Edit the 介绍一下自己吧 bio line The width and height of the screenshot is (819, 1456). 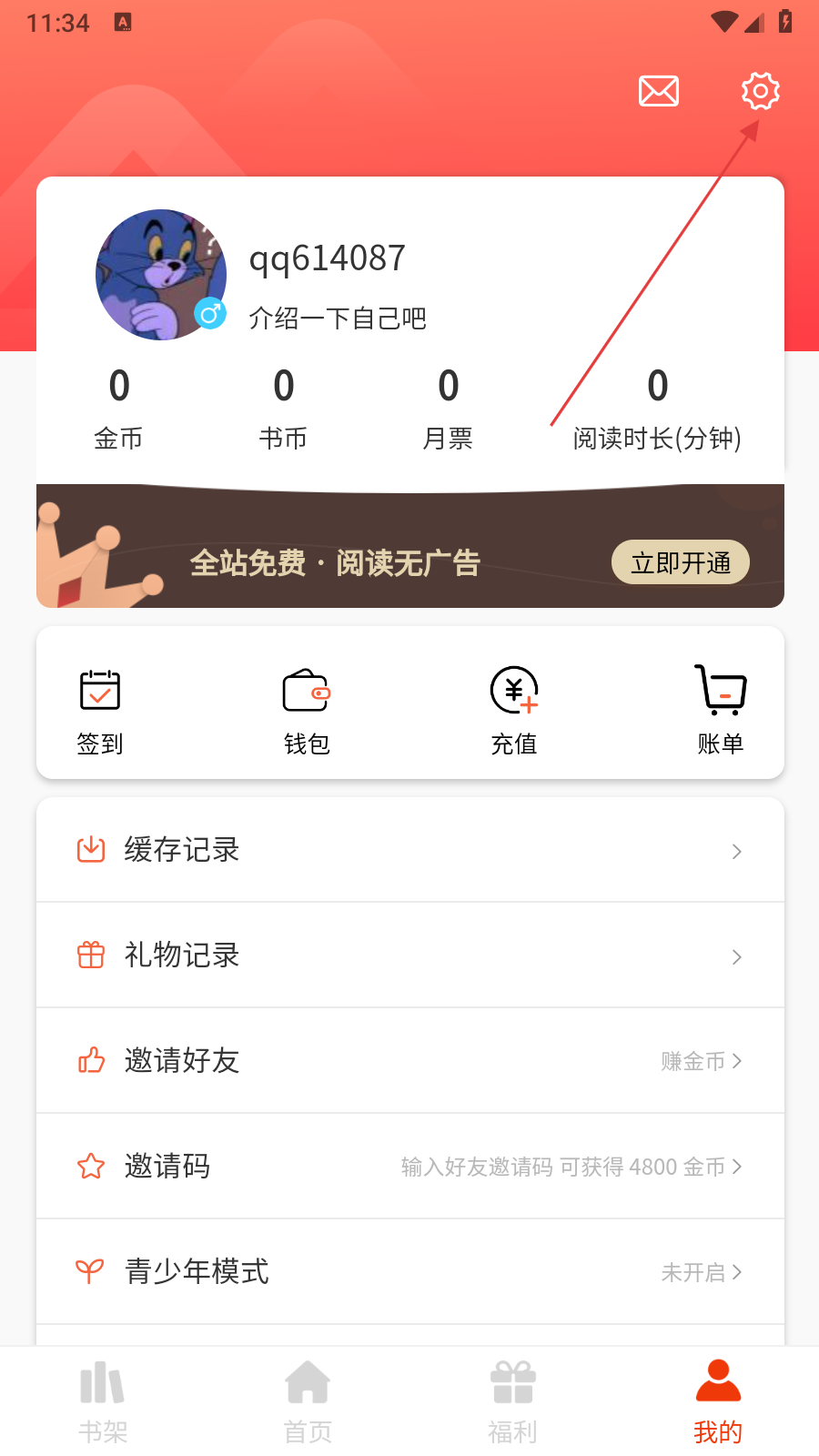pos(338,318)
